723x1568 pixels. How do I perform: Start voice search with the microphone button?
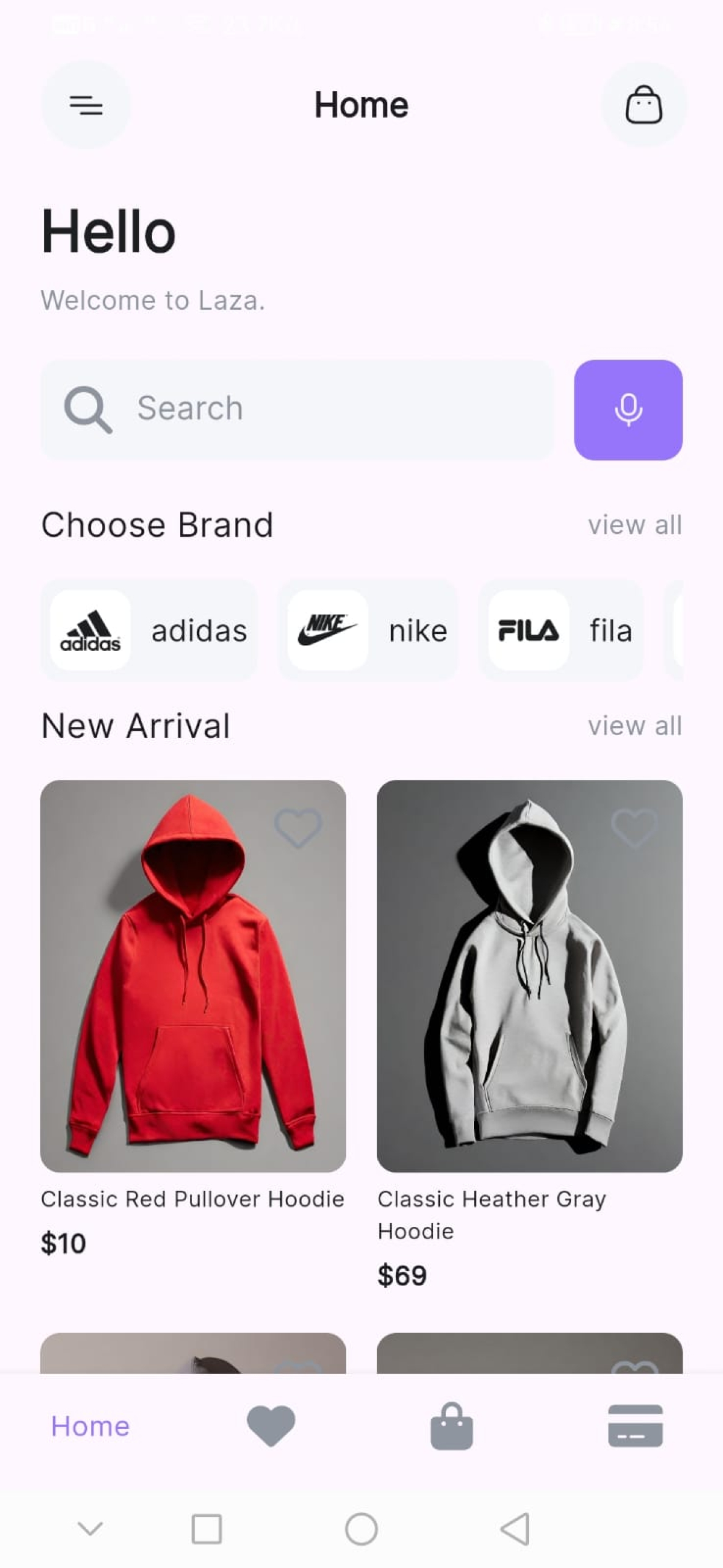pyautogui.click(x=628, y=410)
